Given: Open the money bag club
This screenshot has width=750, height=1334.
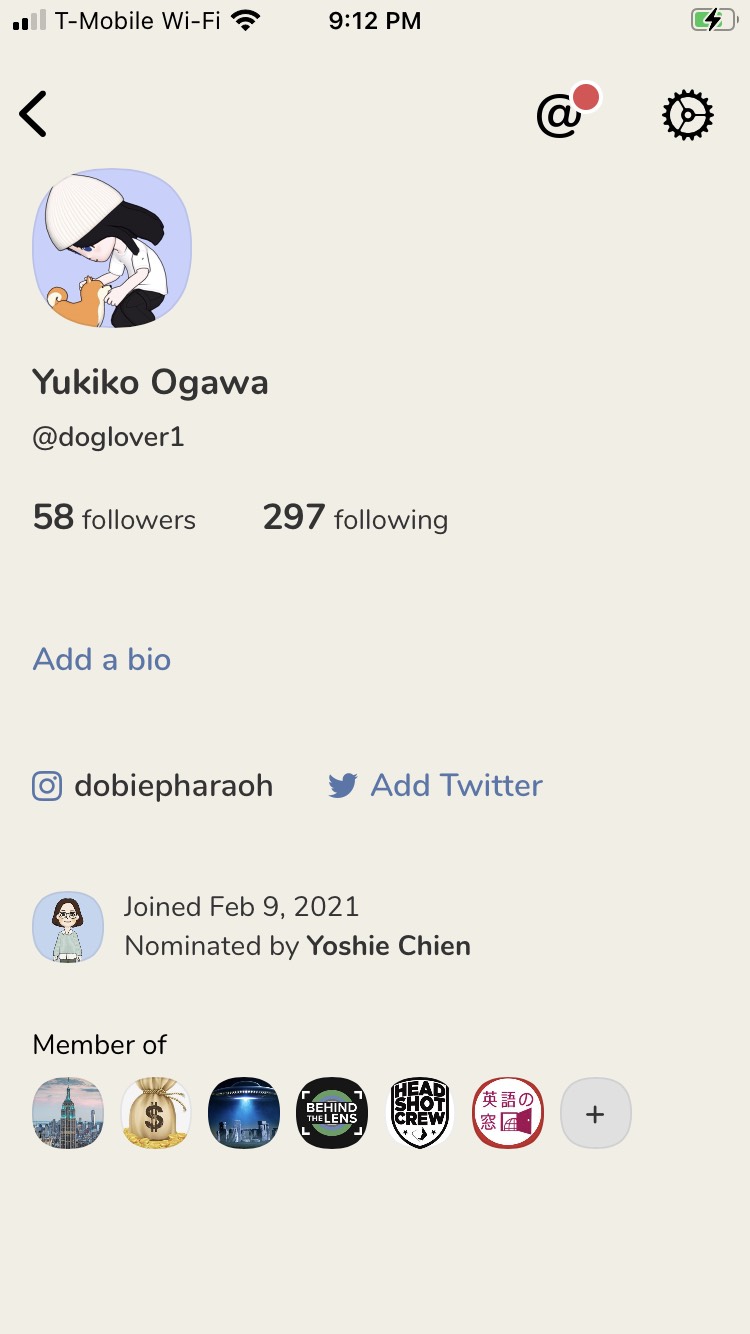Looking at the screenshot, I should (x=156, y=1113).
